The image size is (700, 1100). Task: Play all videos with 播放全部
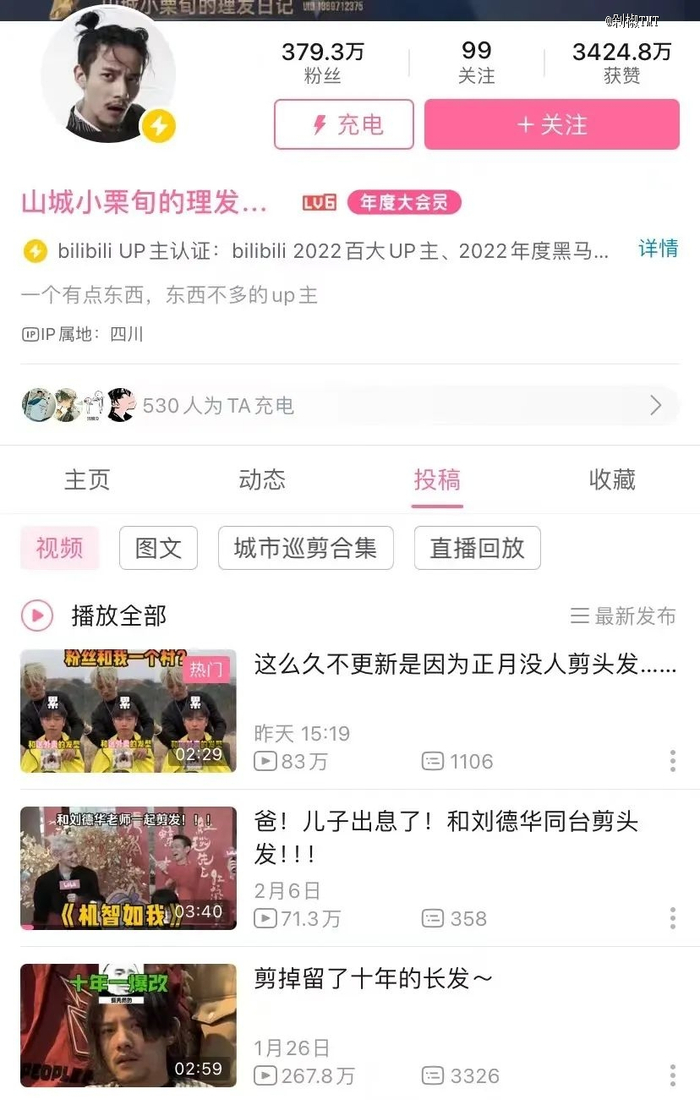coord(94,616)
